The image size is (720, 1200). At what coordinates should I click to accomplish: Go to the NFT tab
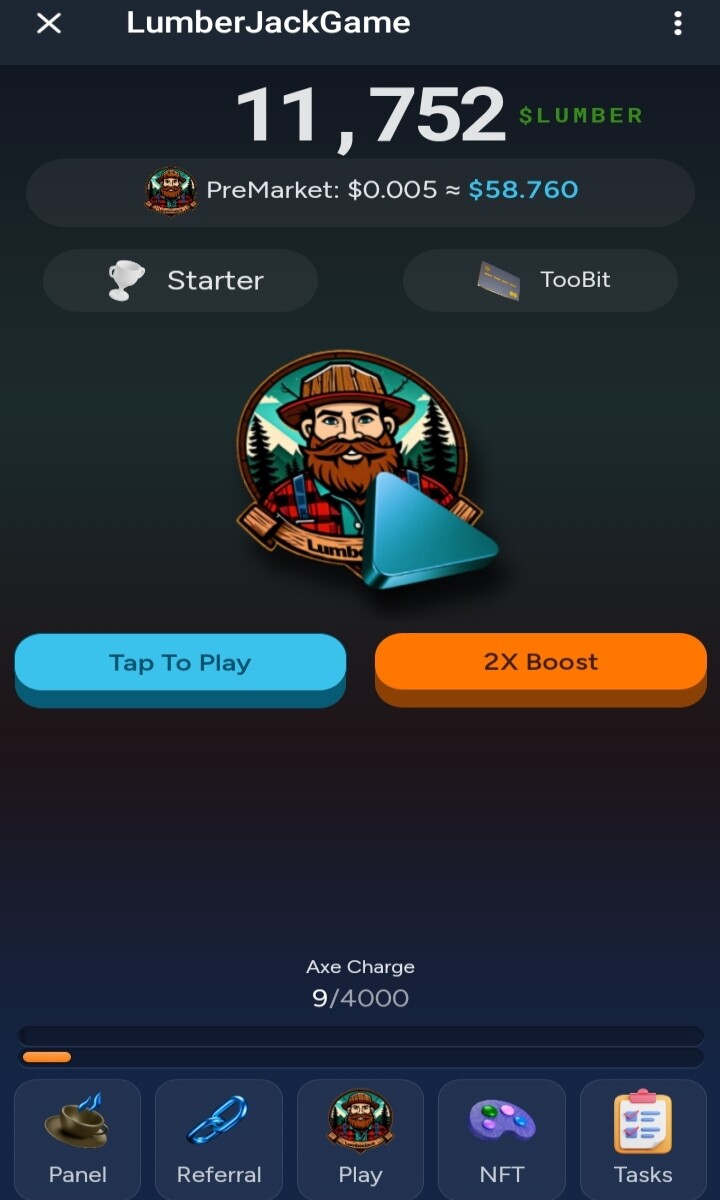(502, 1138)
